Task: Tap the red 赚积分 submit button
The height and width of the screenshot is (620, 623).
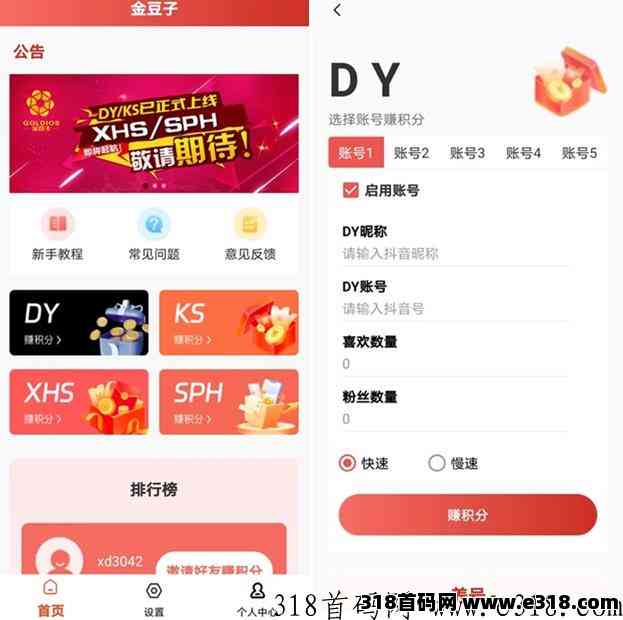Action: pyautogui.click(x=467, y=515)
